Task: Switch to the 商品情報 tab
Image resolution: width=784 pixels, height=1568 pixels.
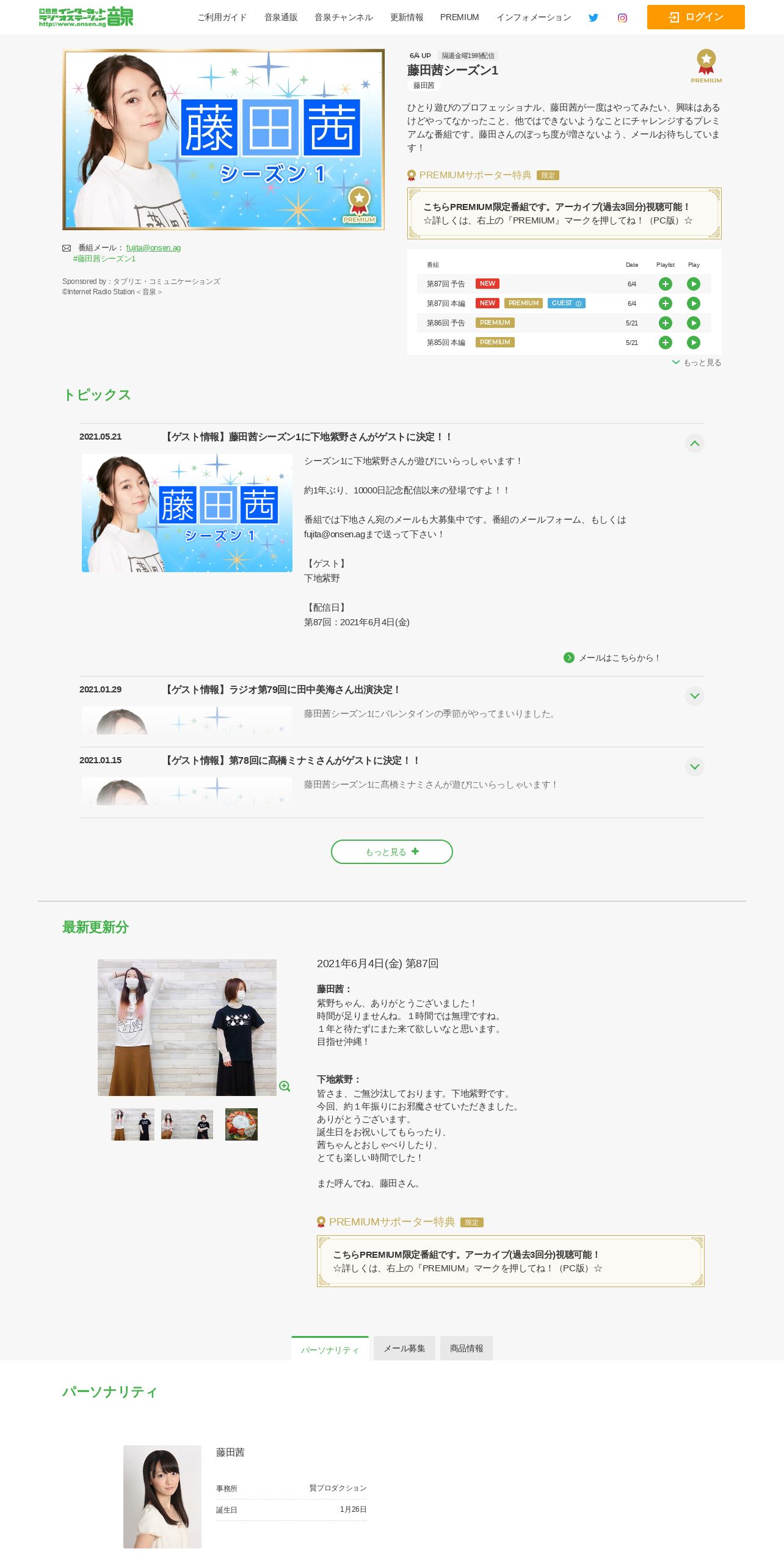Action: (466, 1348)
